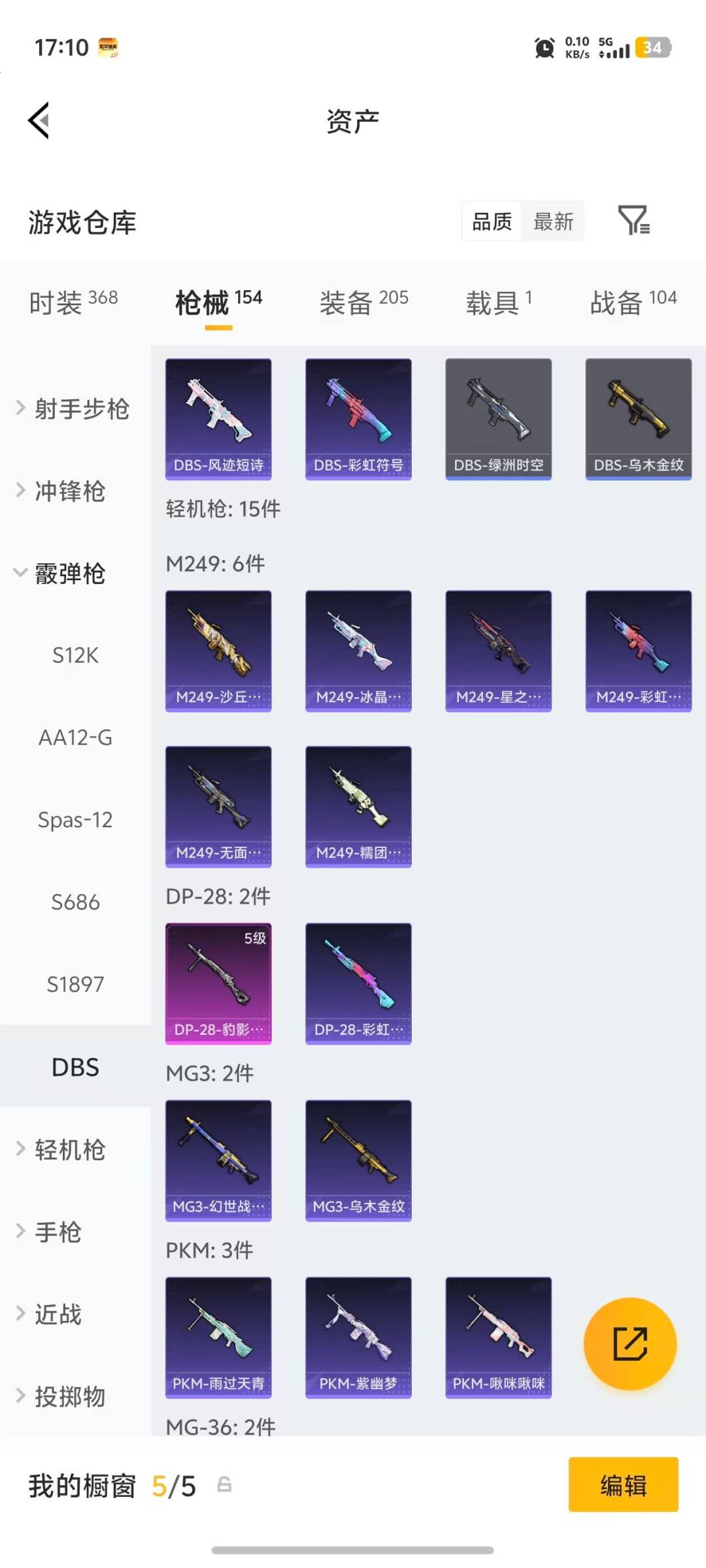706x1568 pixels.
Task: Tap the back arrow on the 资产 page
Action: (39, 120)
